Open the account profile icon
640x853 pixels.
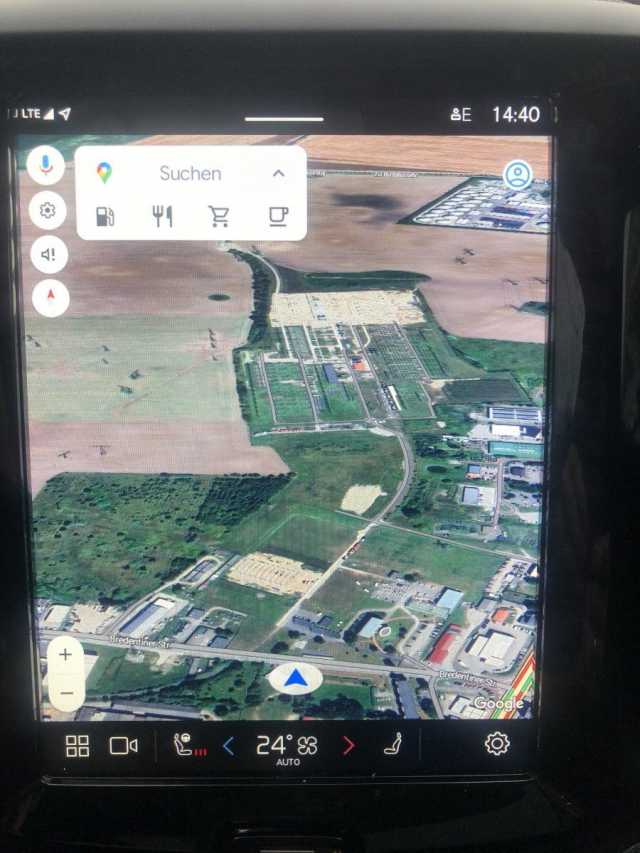coord(517,175)
